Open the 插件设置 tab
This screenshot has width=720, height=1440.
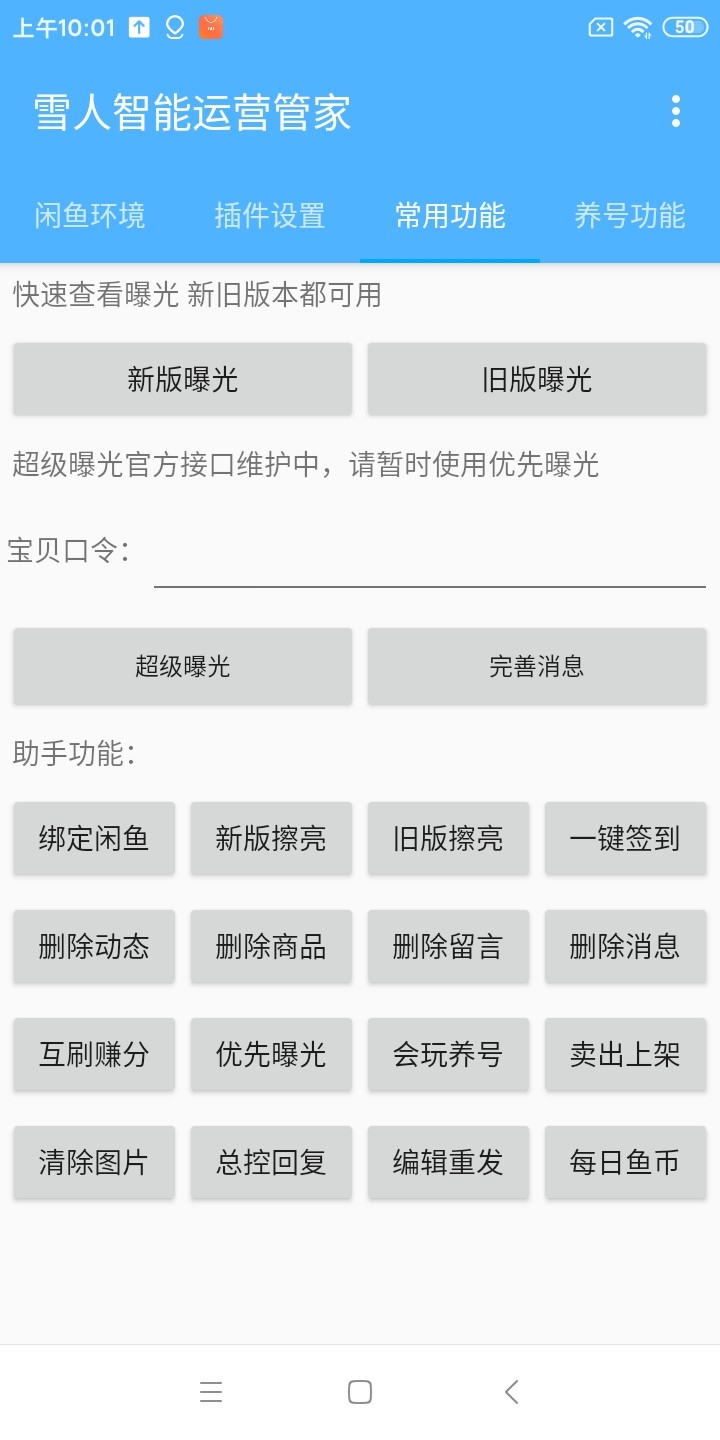pos(270,215)
